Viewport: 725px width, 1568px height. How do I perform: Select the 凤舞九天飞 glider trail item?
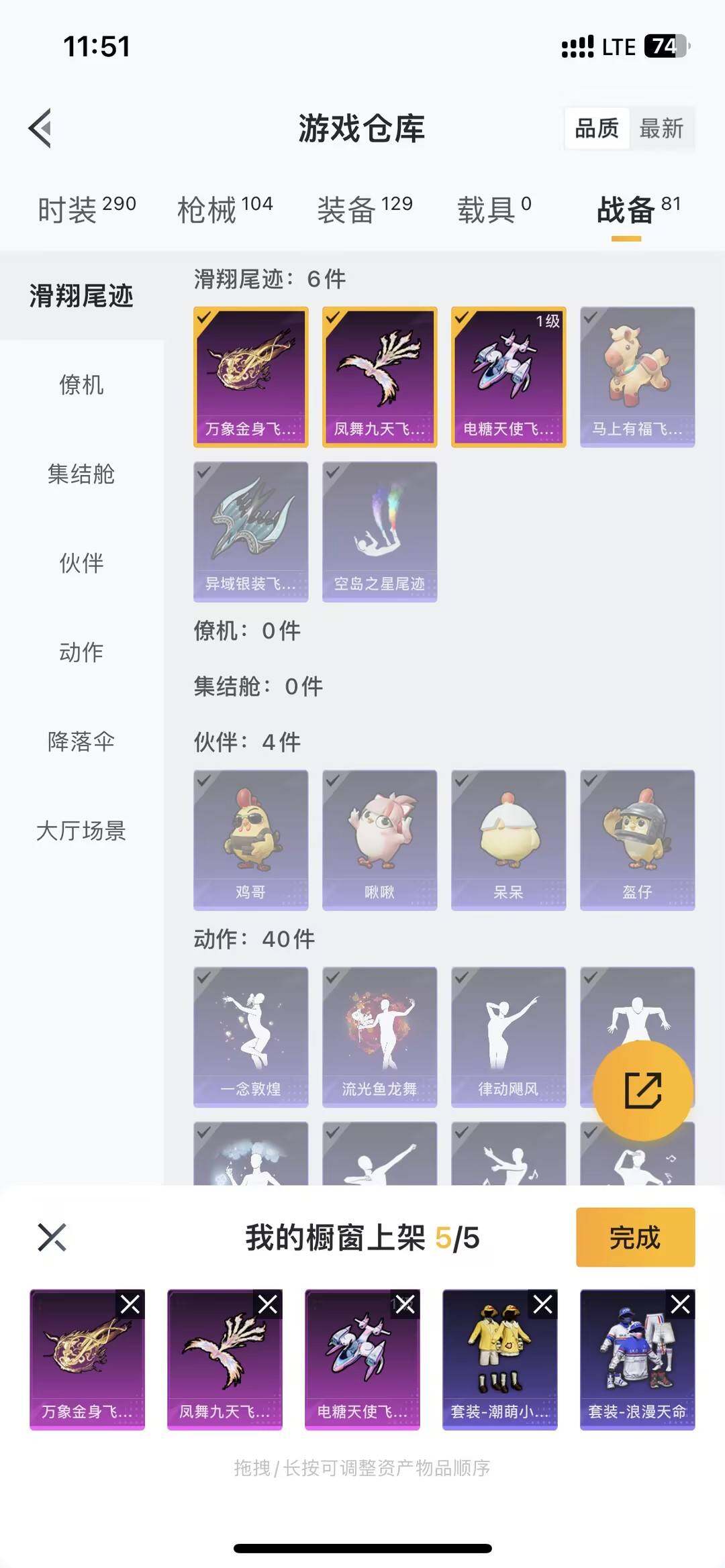(x=379, y=377)
